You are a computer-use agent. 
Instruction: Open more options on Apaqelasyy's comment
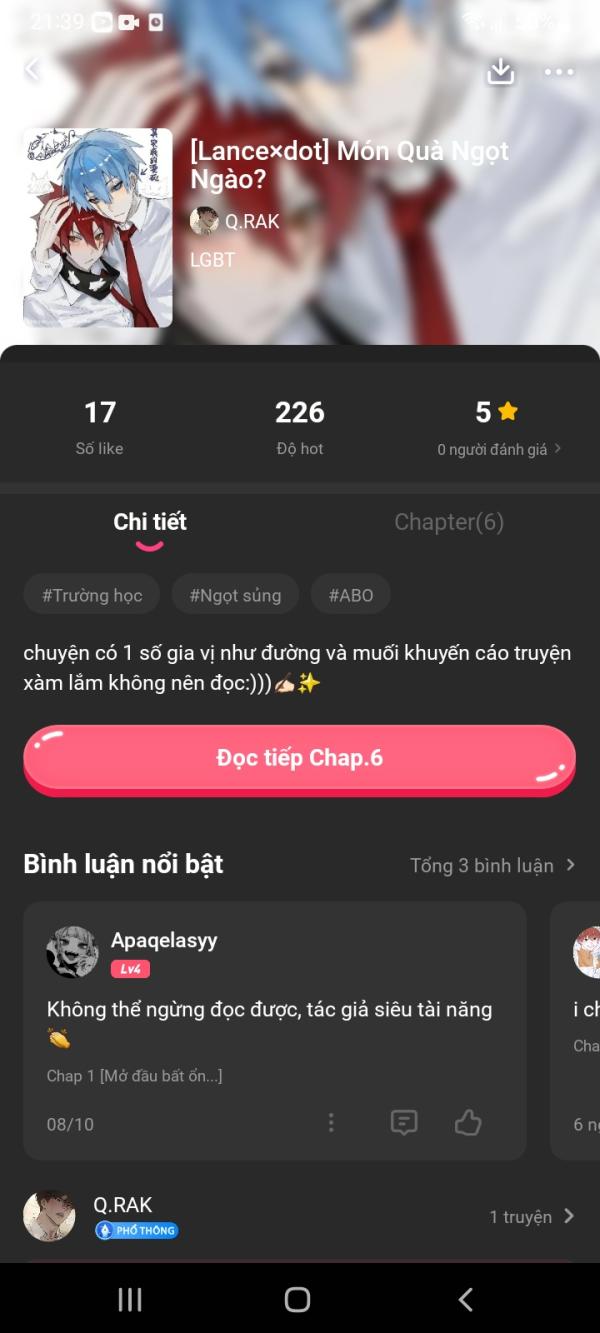pyautogui.click(x=331, y=1123)
